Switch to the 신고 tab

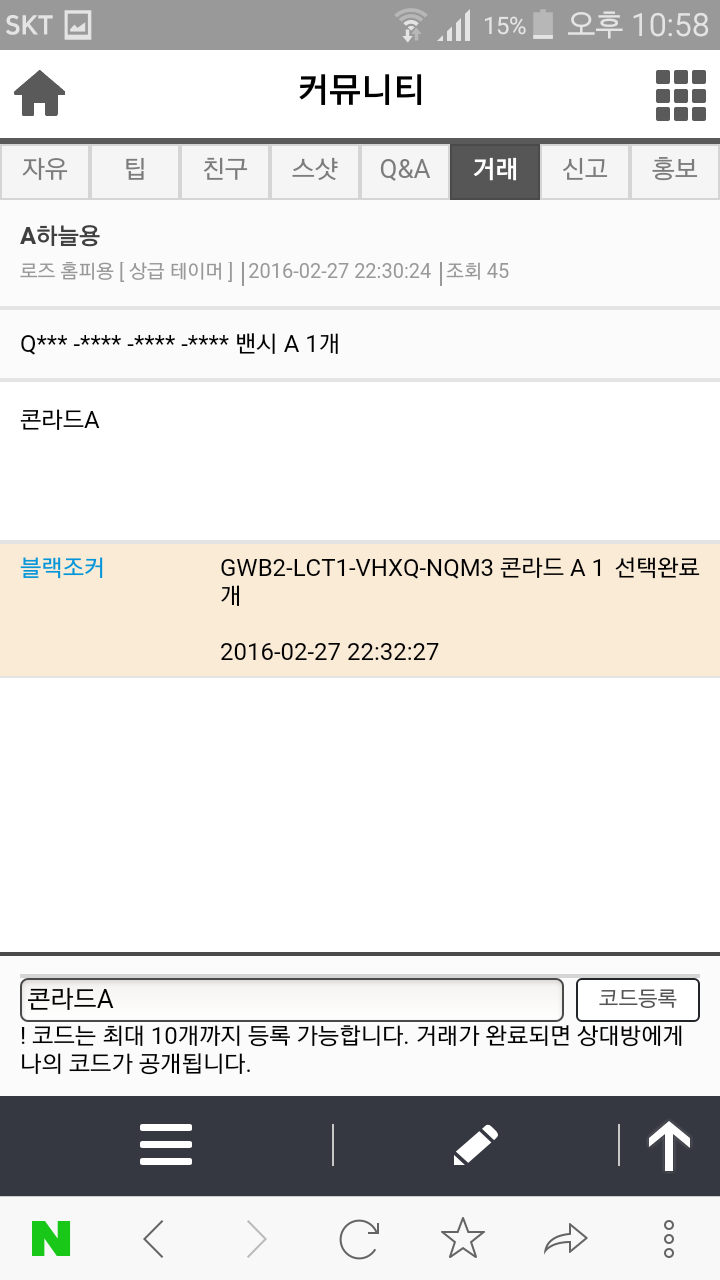pyautogui.click(x=585, y=171)
